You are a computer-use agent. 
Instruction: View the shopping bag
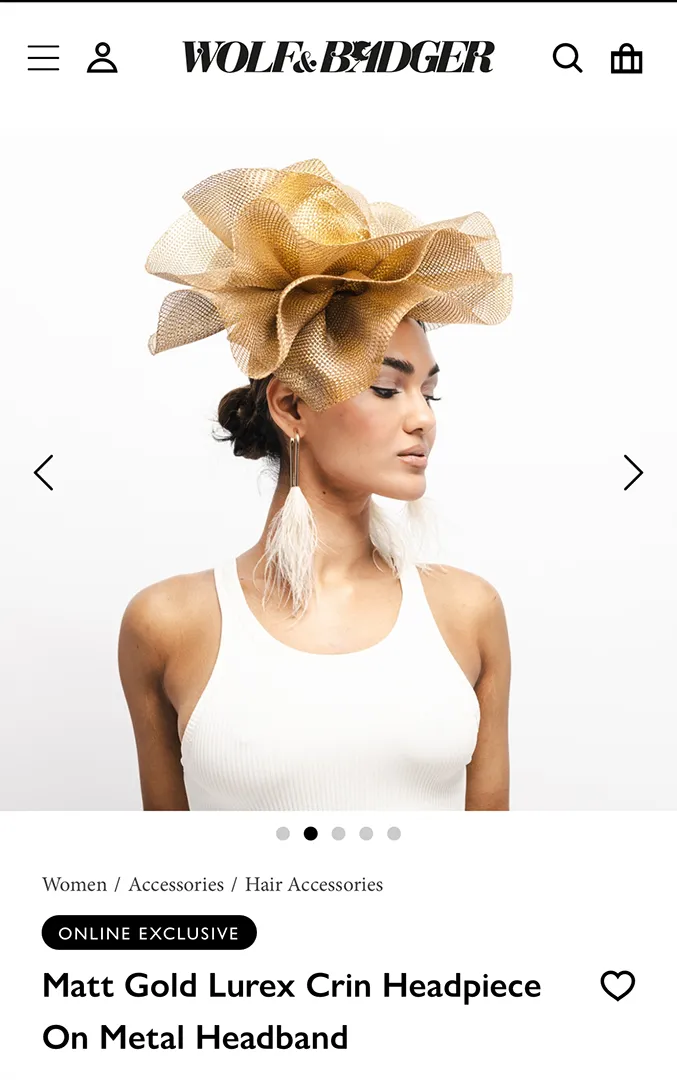pos(626,58)
